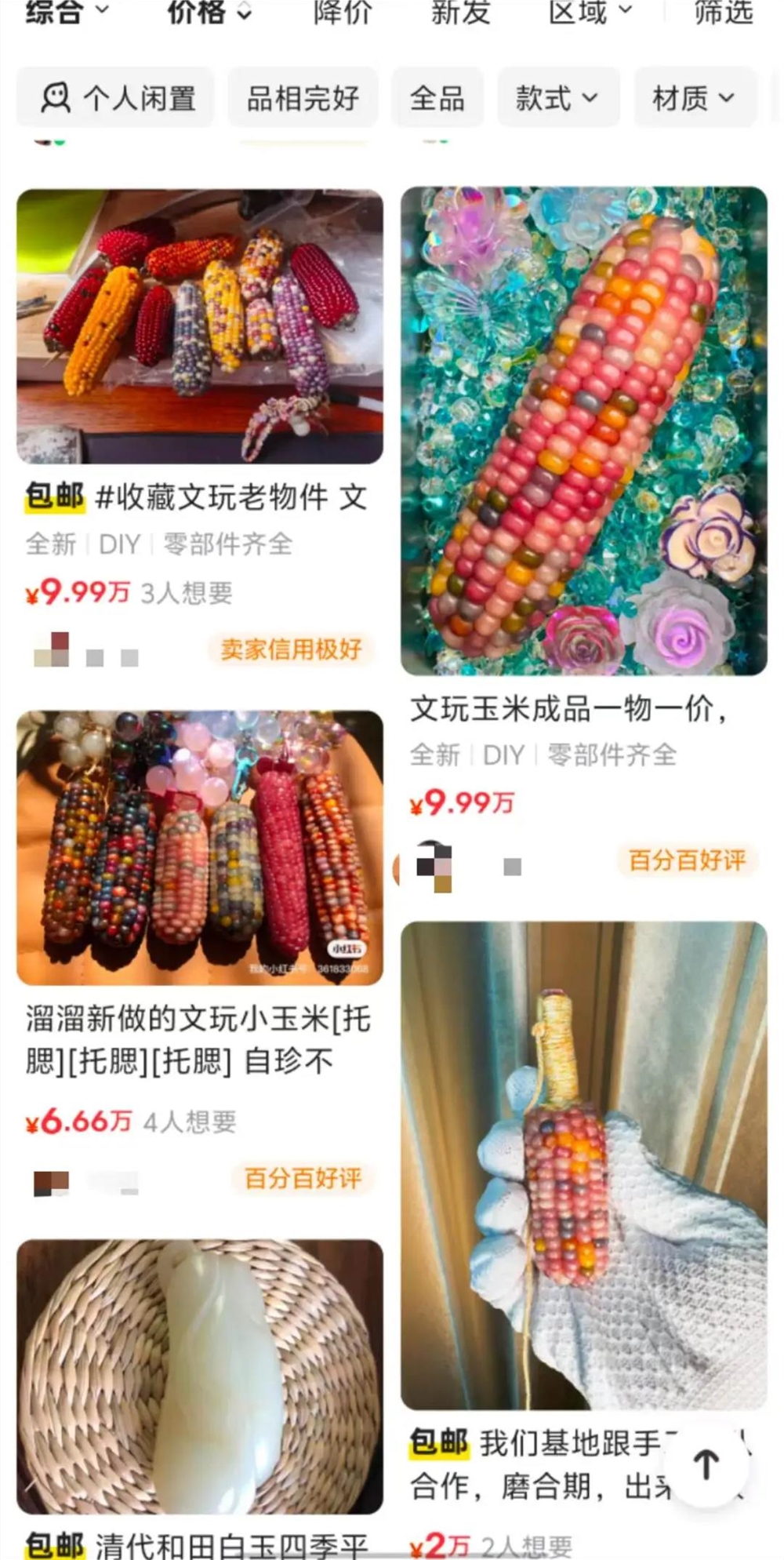
Task: Switch to the 降价 sorting tab
Action: coord(340,14)
